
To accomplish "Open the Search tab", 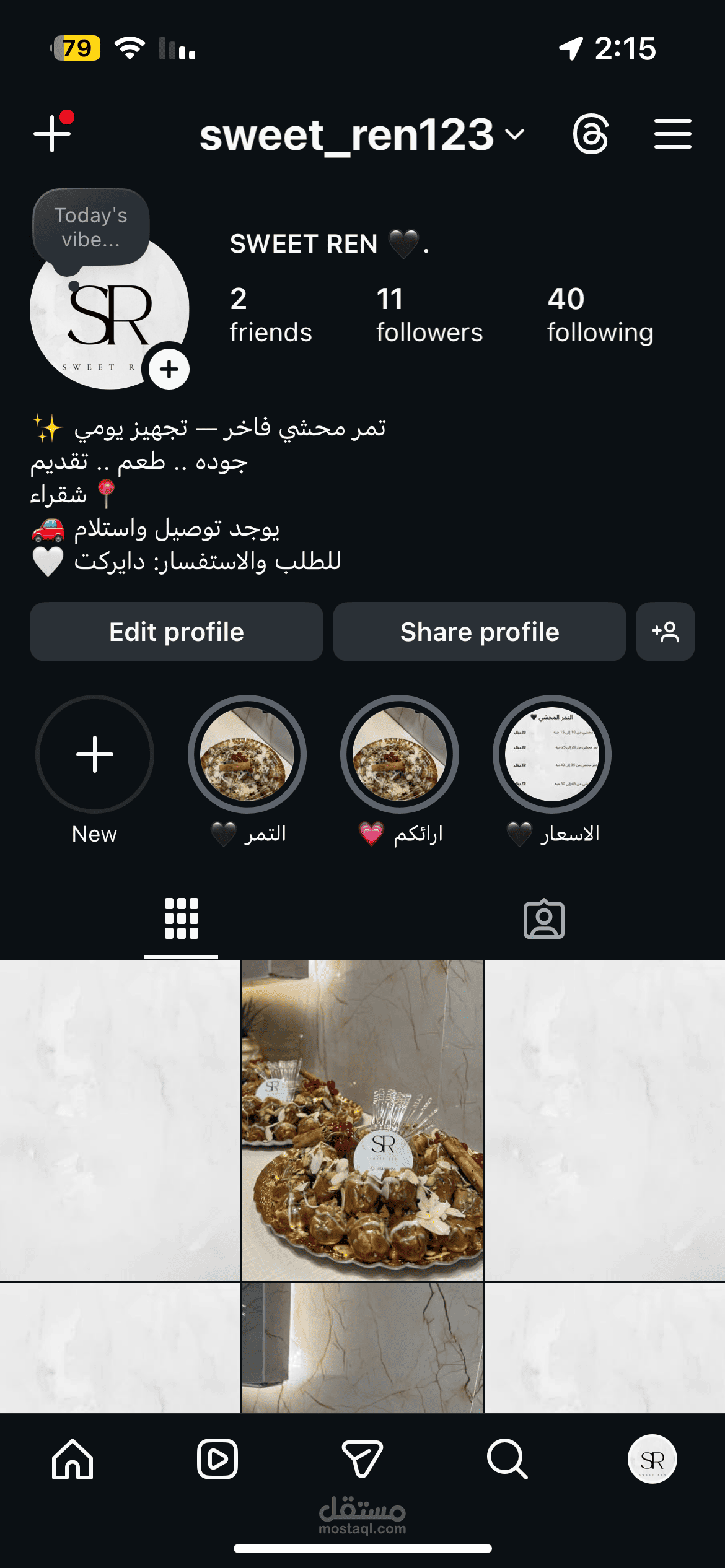I will pyautogui.click(x=507, y=1459).
